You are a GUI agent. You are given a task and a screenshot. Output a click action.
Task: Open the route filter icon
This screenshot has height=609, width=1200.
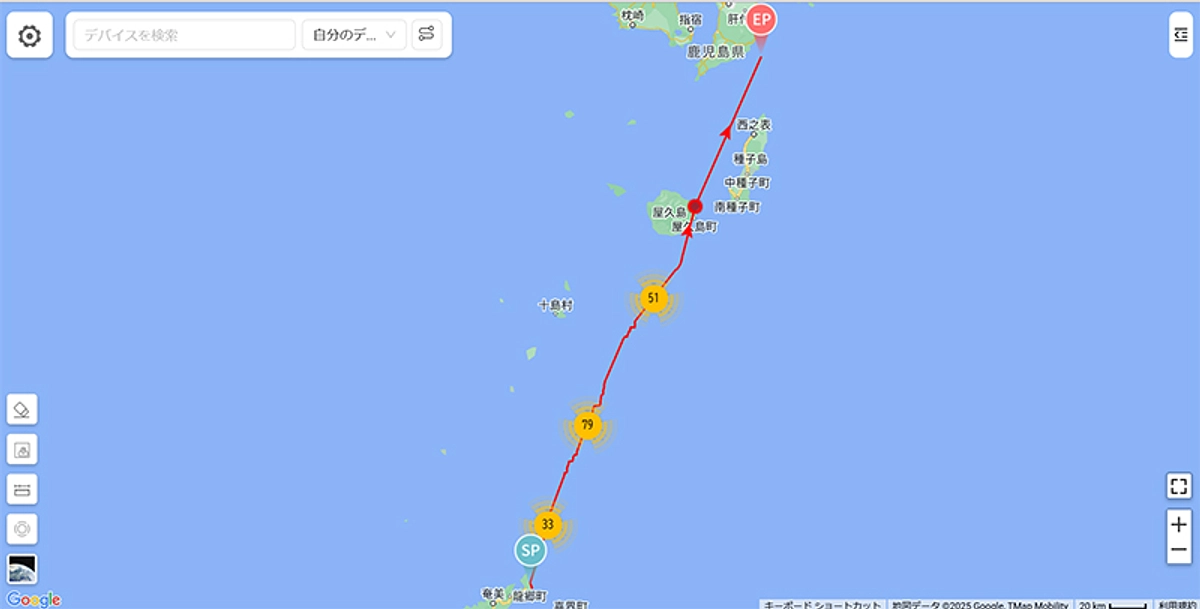[427, 35]
